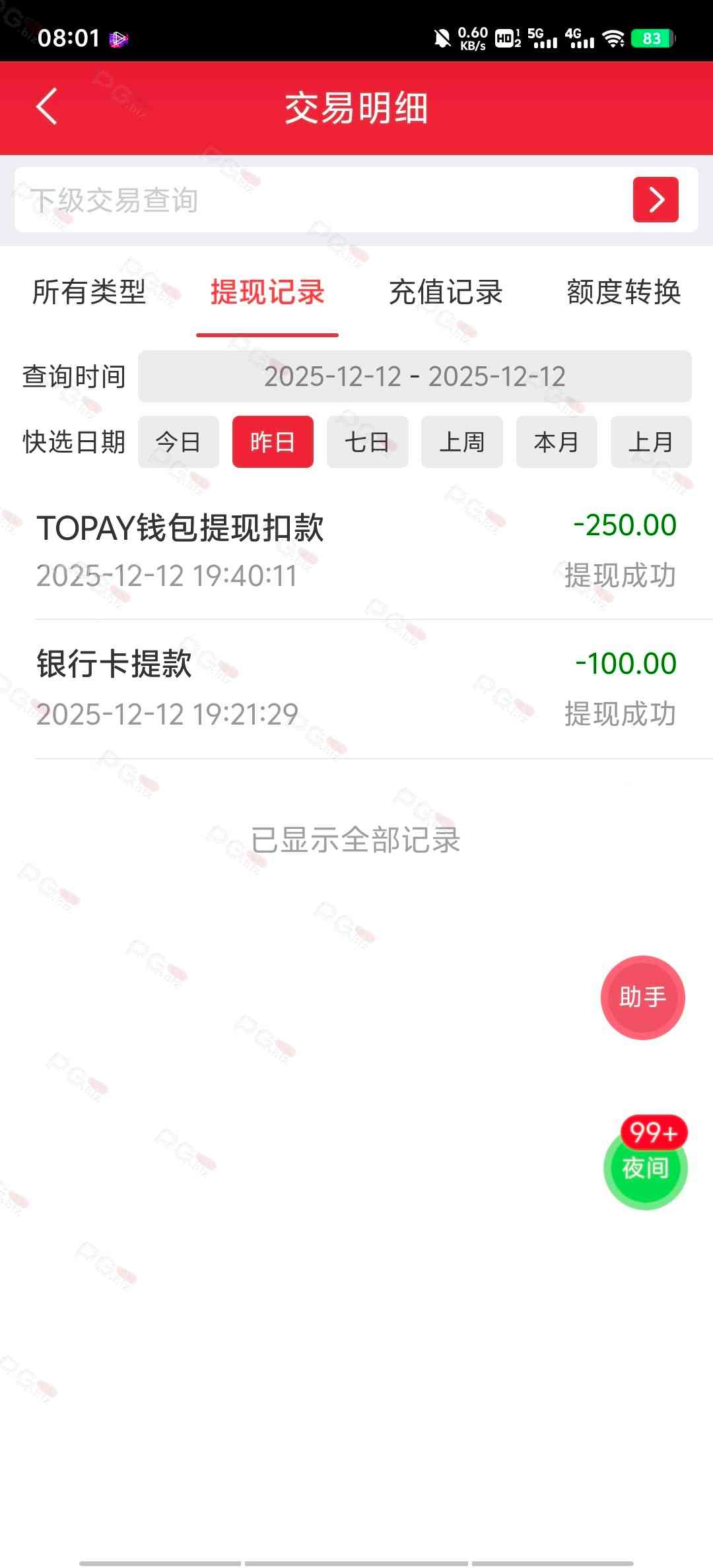Switch to the 充值记录 tab
This screenshot has height=1568, width=713.
[446, 292]
